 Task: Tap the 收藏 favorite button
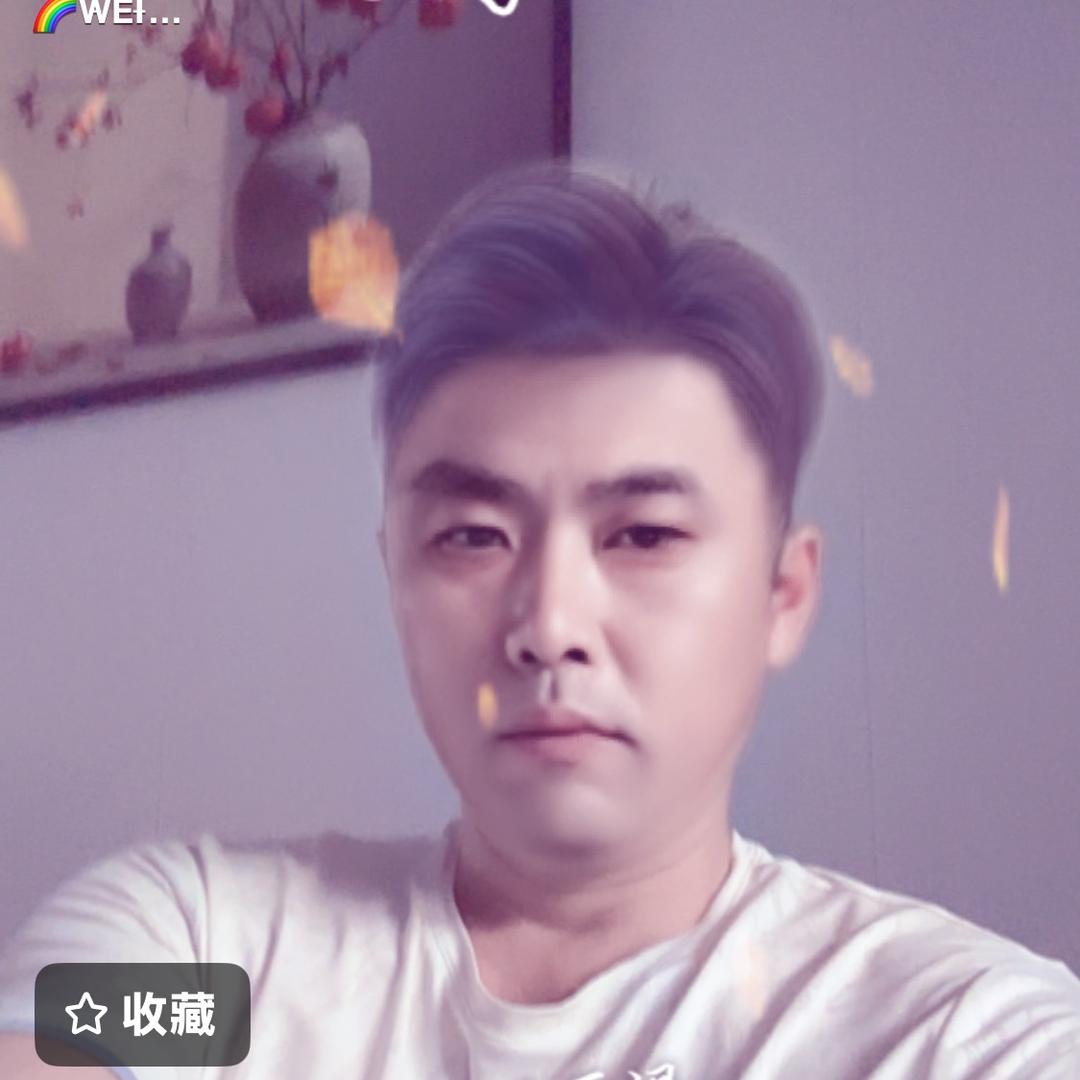tap(143, 1014)
